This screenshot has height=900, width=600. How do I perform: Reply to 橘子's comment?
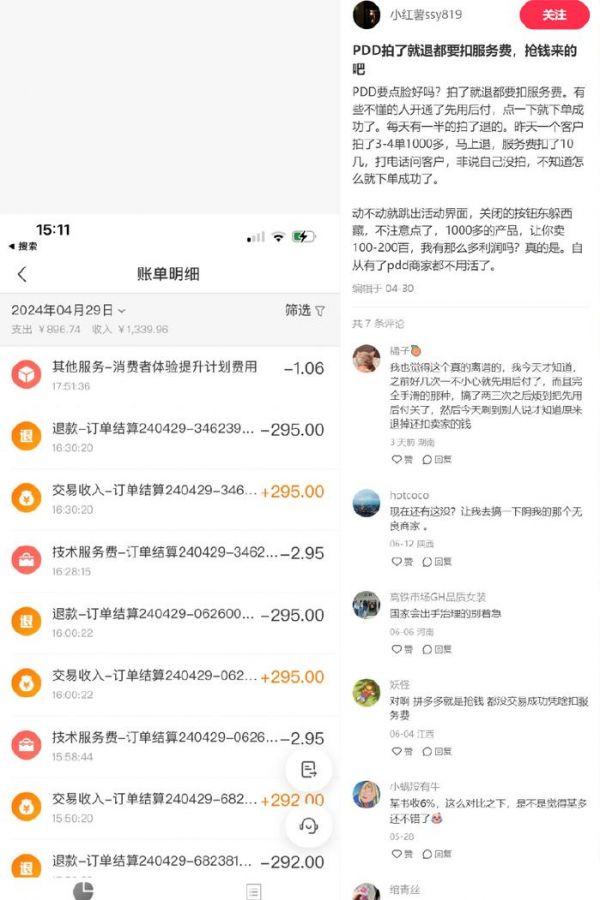[437, 459]
